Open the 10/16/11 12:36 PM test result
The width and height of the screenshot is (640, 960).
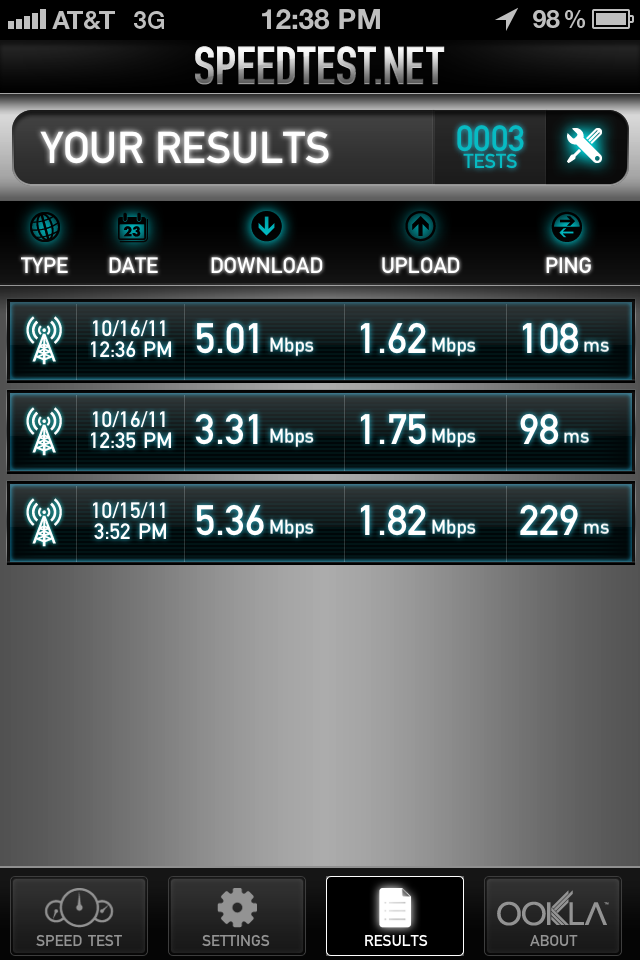(x=320, y=341)
